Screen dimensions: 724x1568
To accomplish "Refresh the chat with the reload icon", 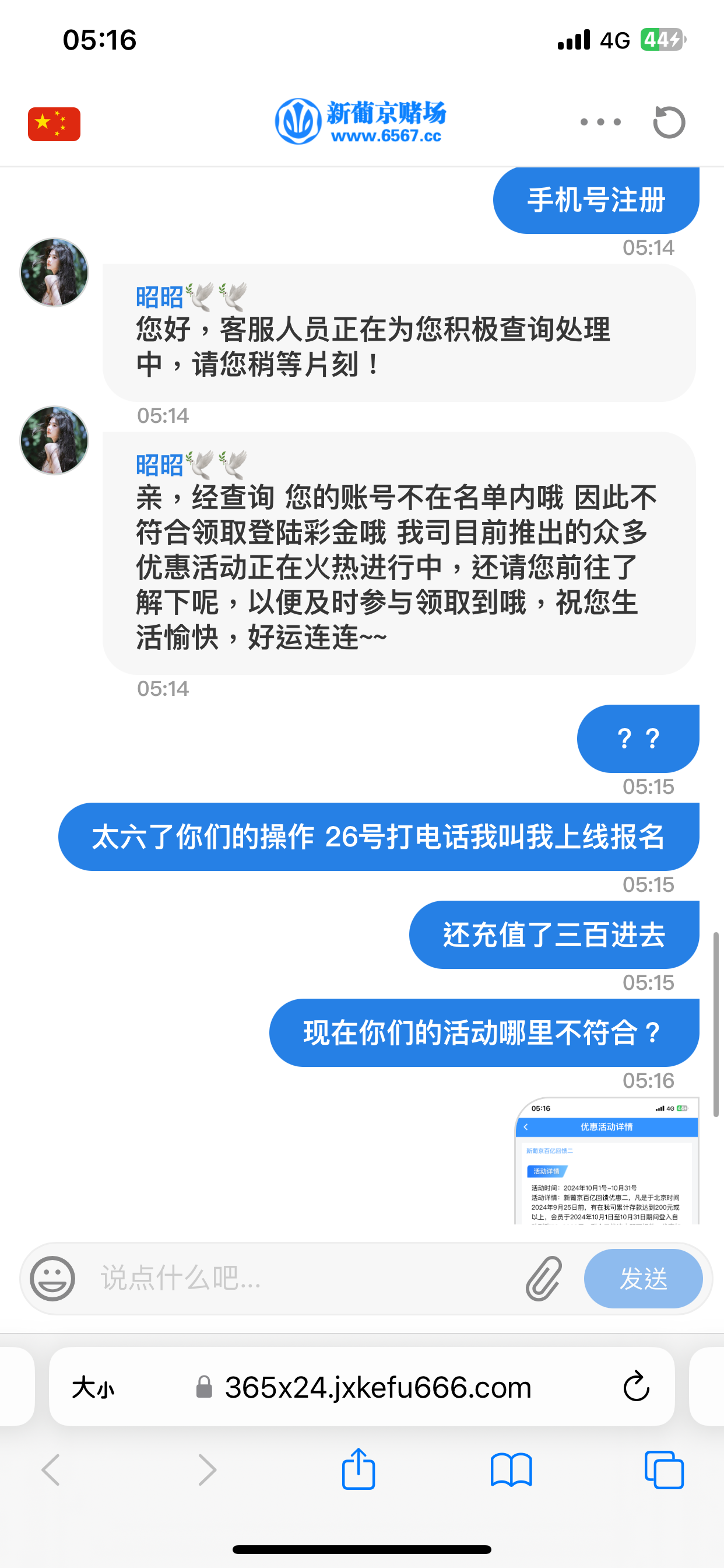I will (669, 123).
